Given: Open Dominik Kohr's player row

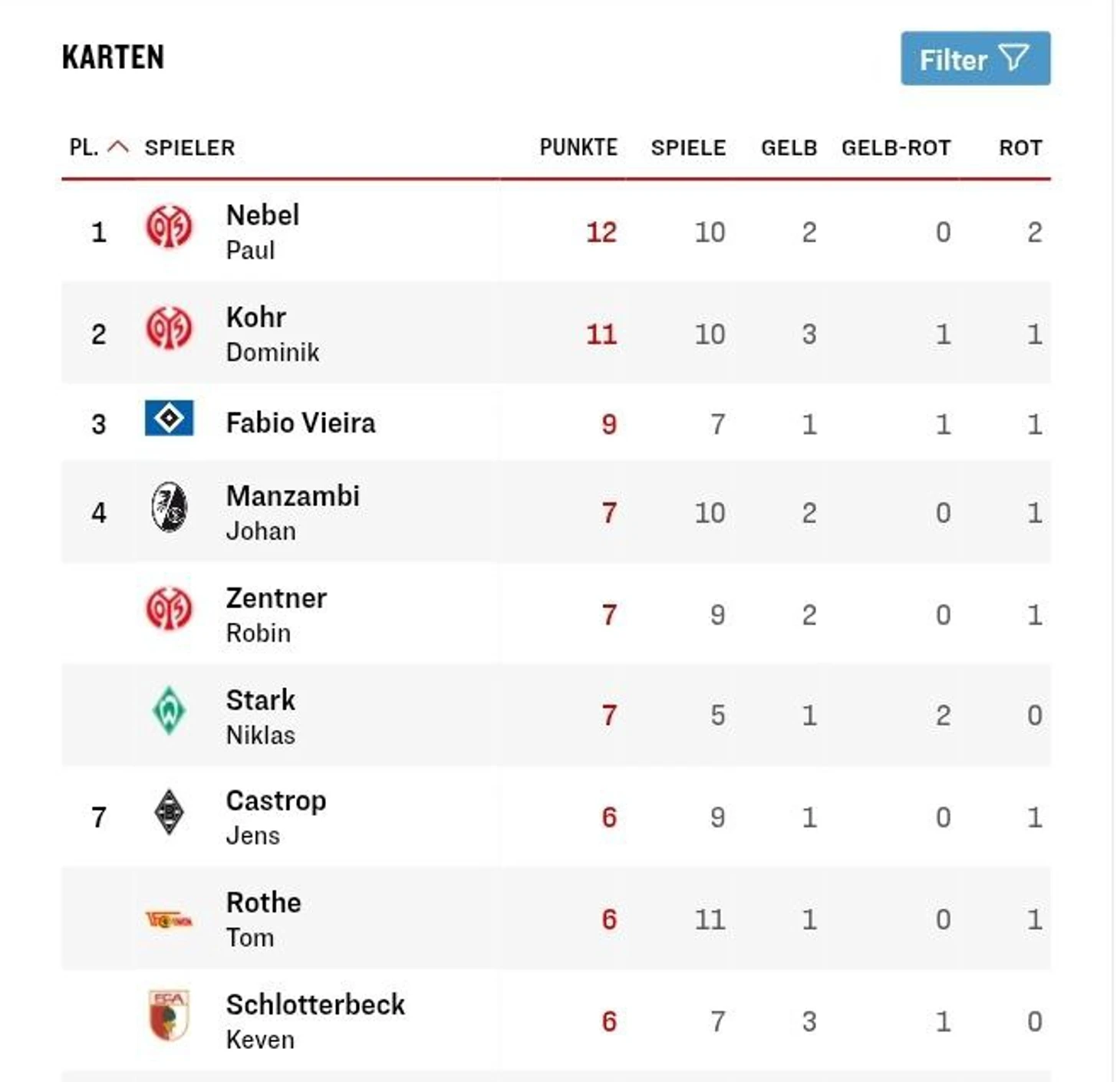Looking at the screenshot, I should pyautogui.click(x=272, y=334).
